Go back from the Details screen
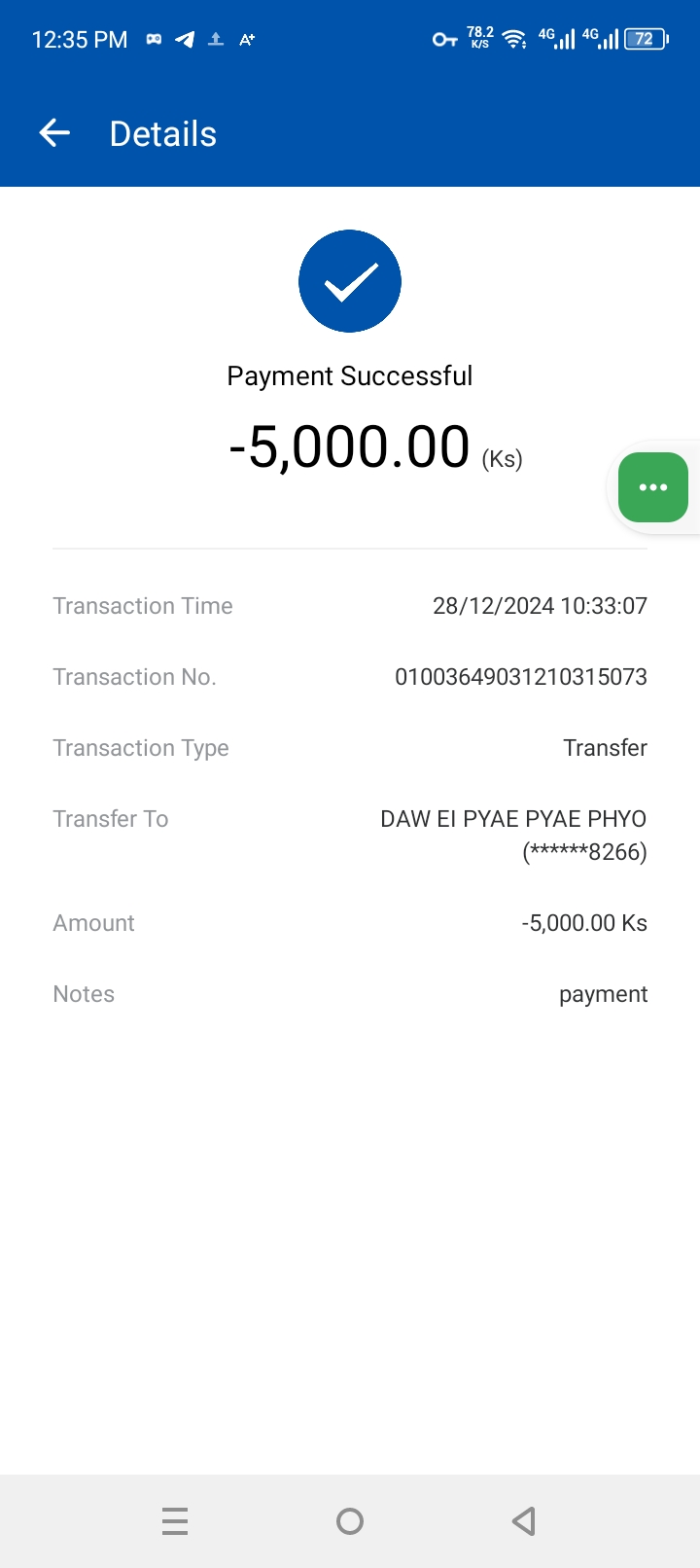Image resolution: width=700 pixels, height=1568 pixels. [54, 133]
